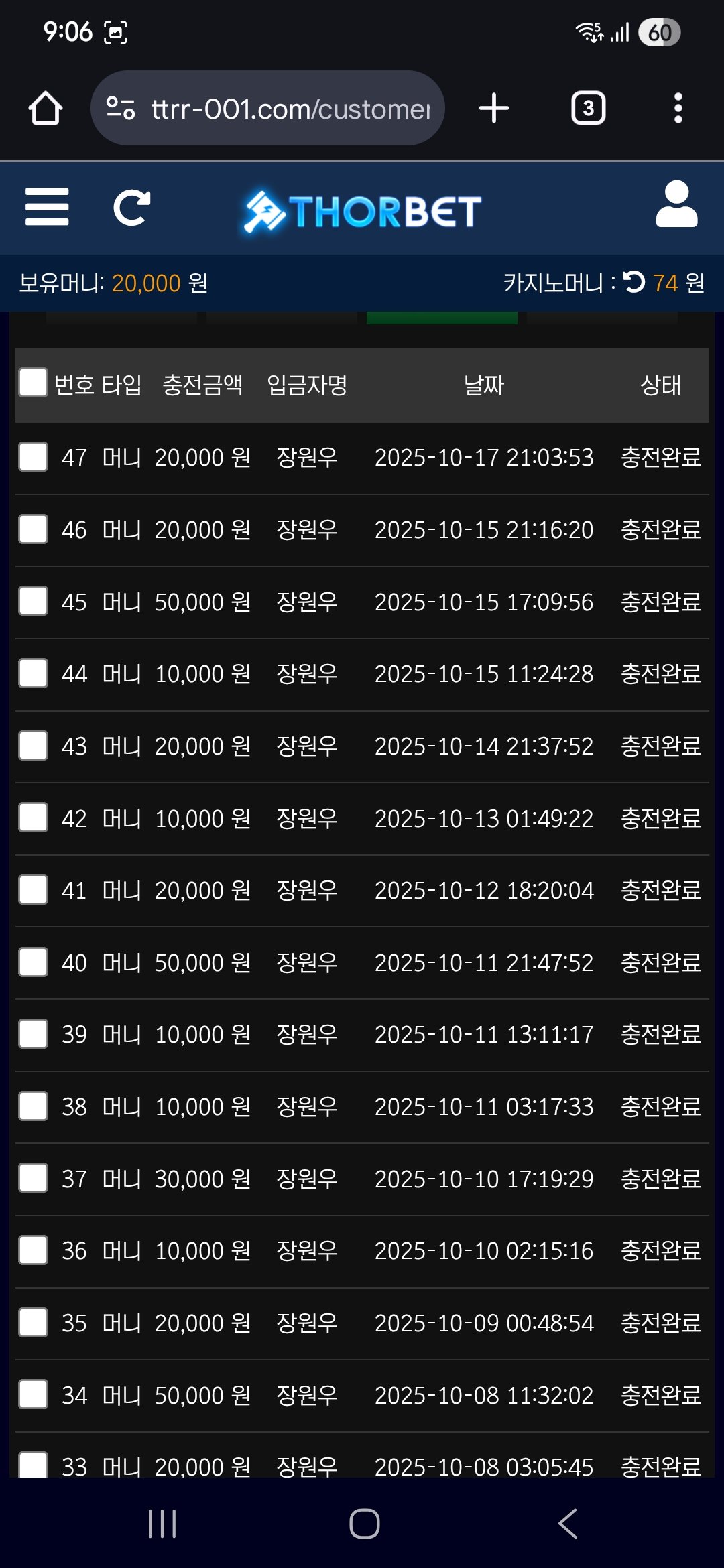Open a new browser tab
The height and width of the screenshot is (1568, 724).
pyautogui.click(x=494, y=108)
